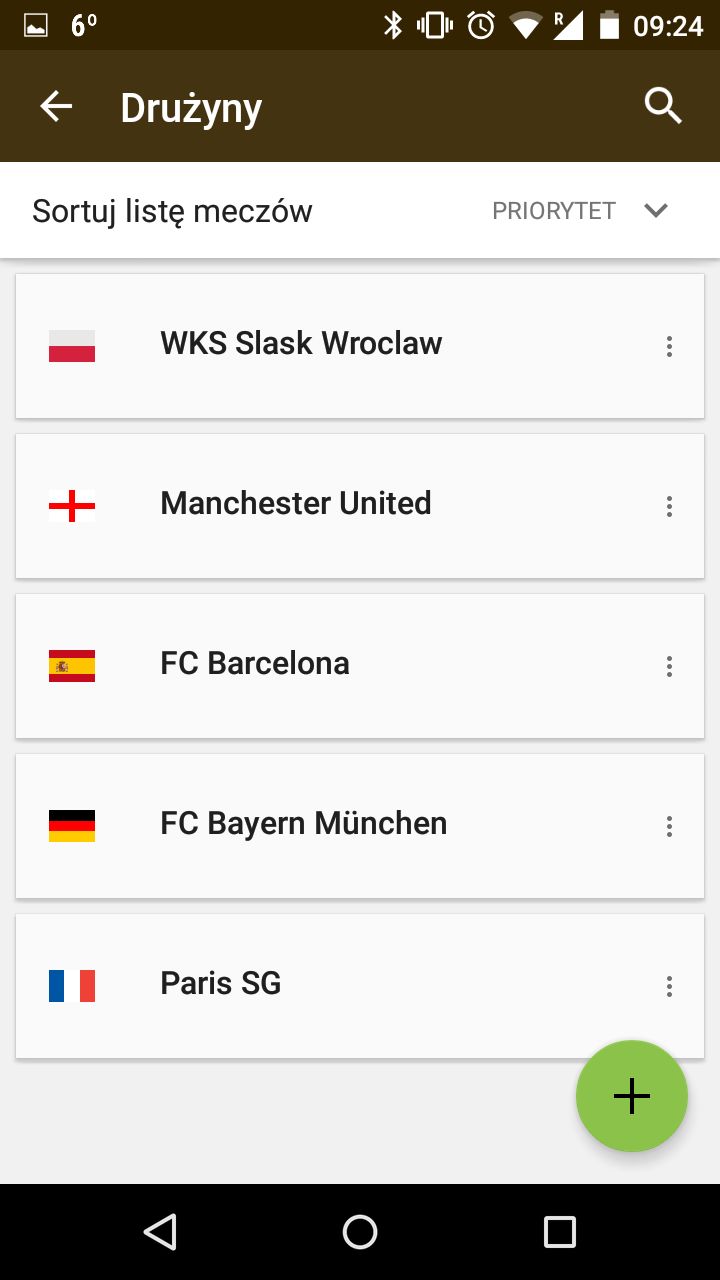
Task: Open search in the Drużyny toolbar
Action: (663, 106)
